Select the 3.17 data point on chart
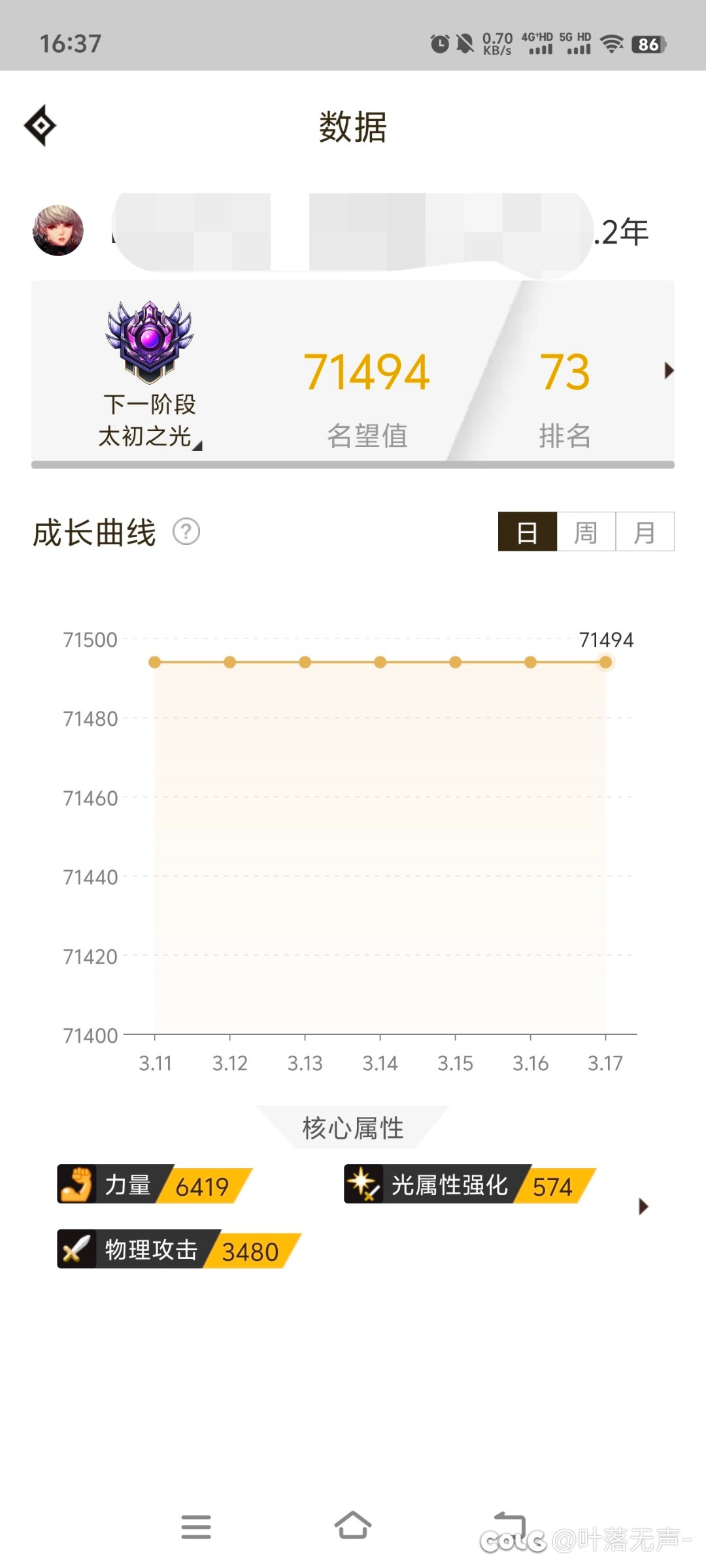Screen dimensions: 706x1568 [605, 662]
